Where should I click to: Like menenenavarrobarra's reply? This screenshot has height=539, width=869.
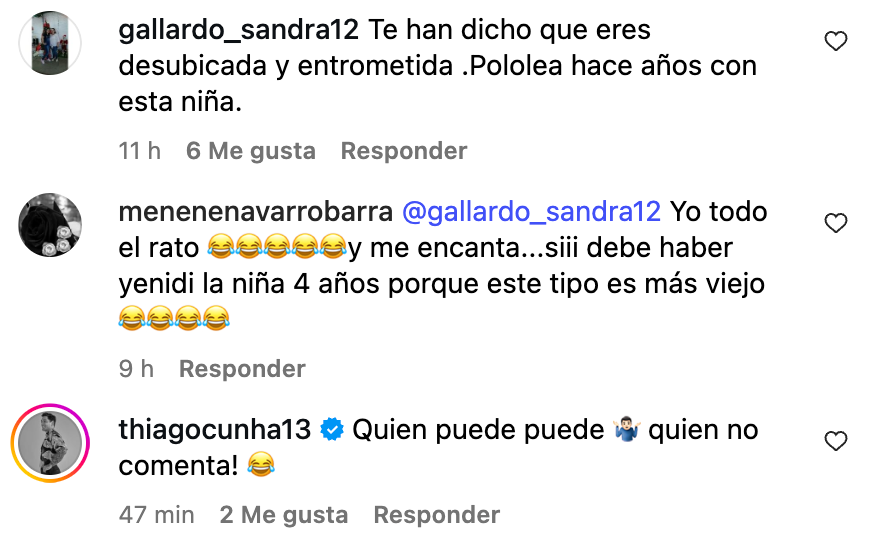(835, 222)
